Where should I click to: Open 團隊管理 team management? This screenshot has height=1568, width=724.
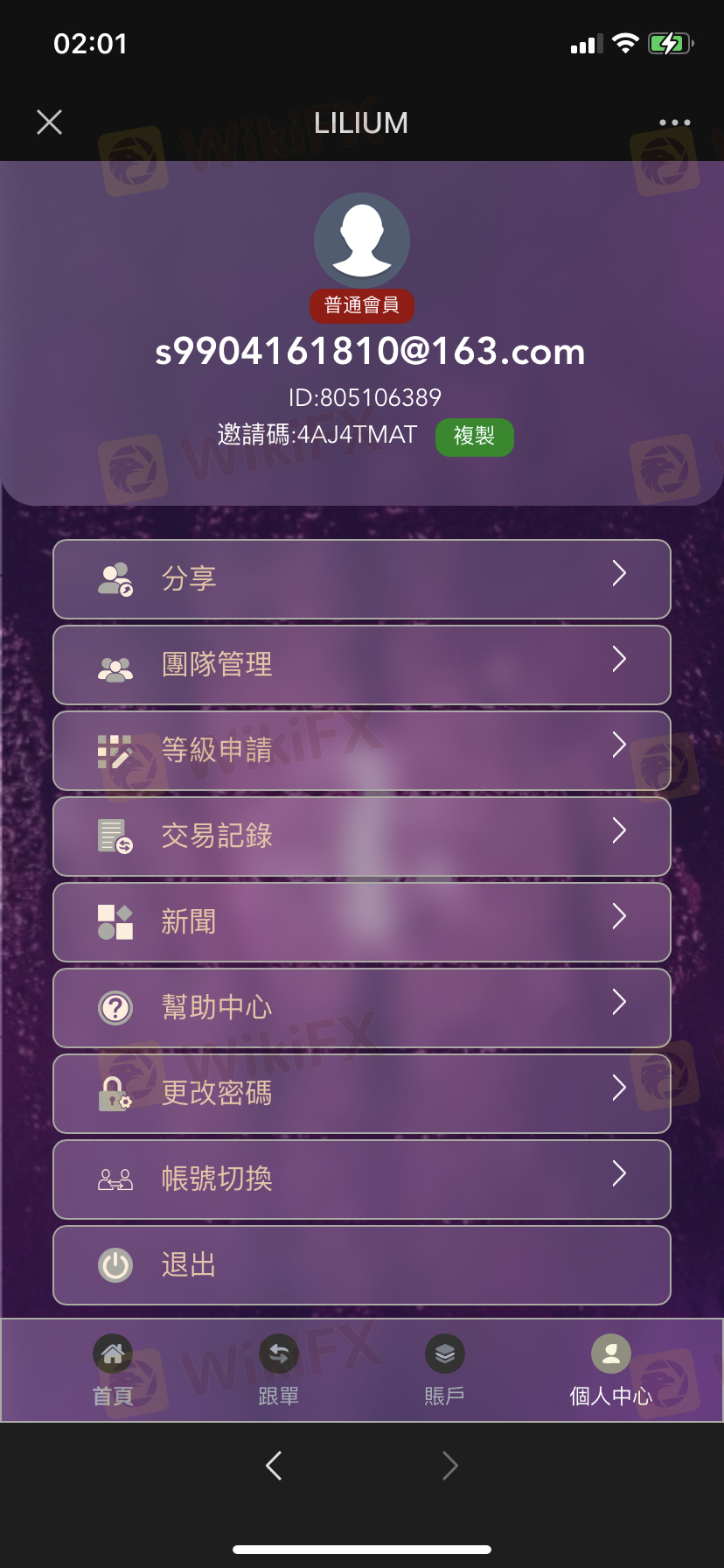362,665
